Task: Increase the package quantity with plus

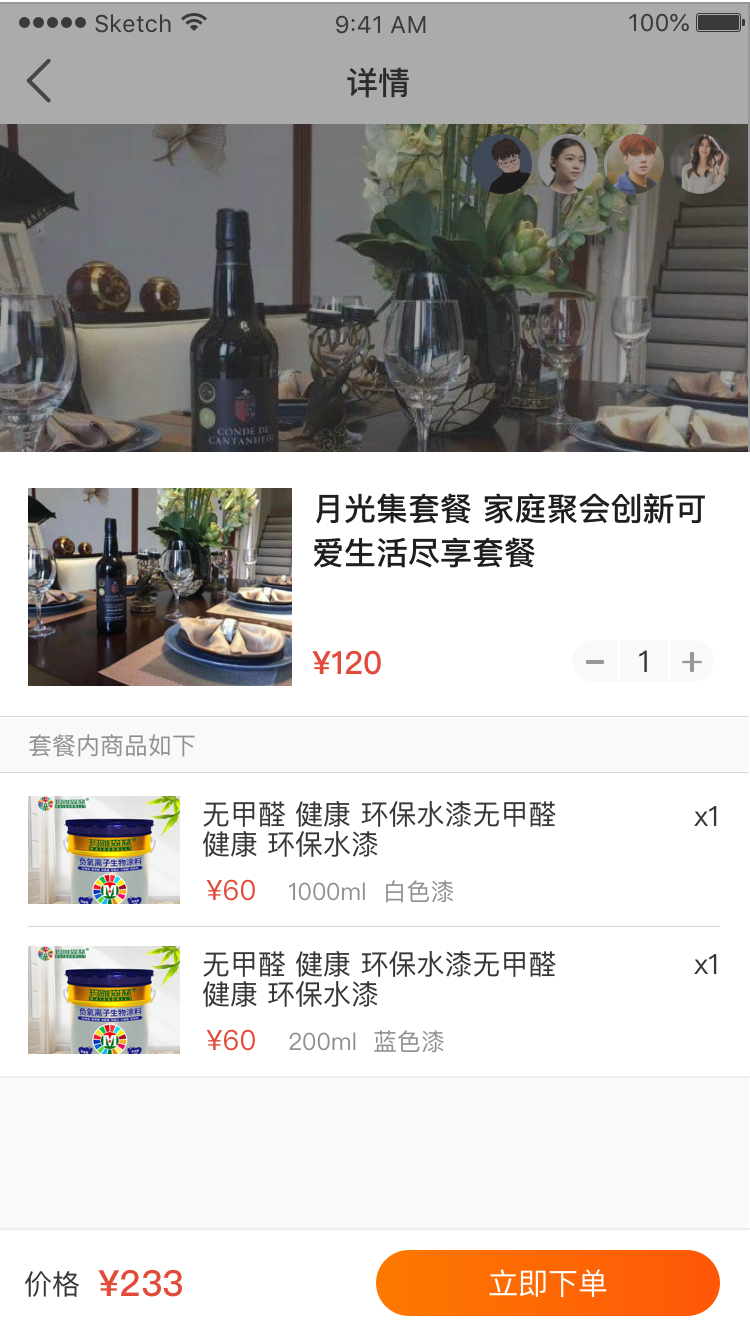Action: click(x=691, y=662)
